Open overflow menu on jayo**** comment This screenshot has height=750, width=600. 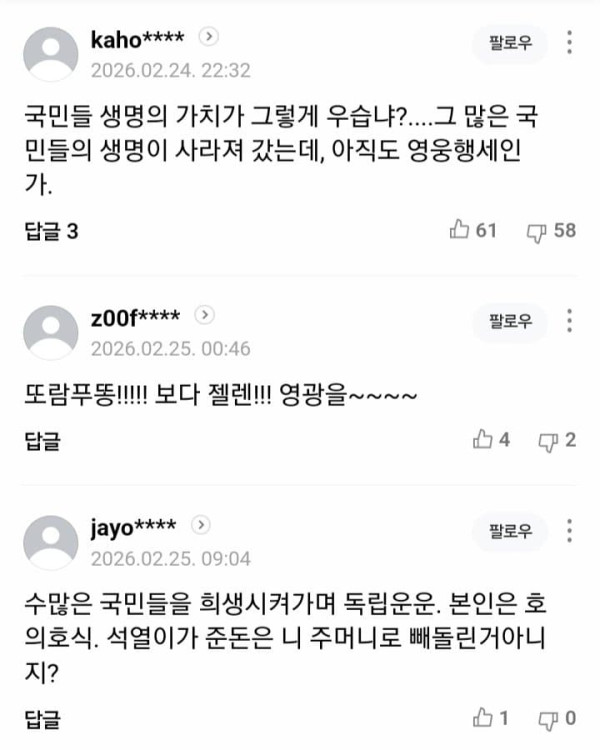[x=570, y=531]
